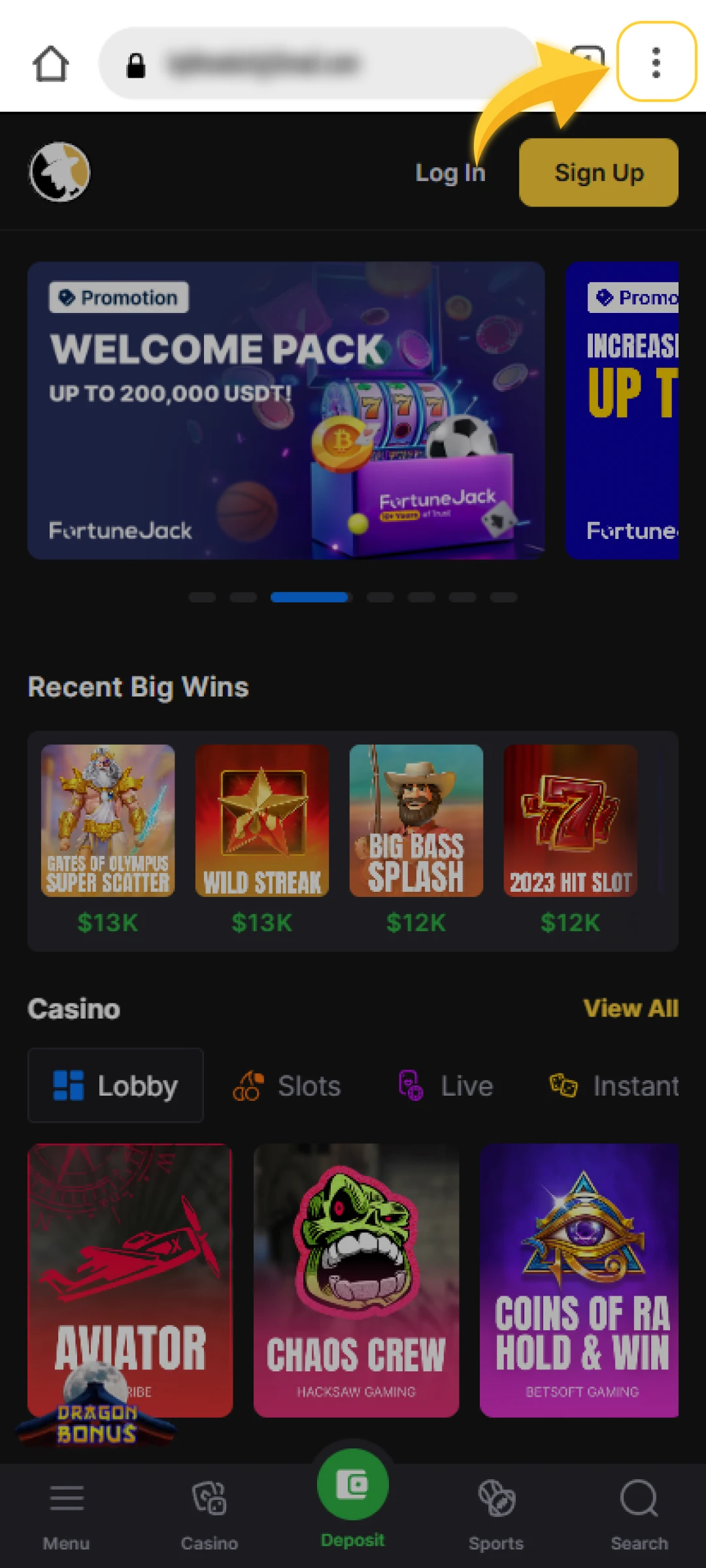
Task: Tap the Sign Up button
Action: (598, 173)
